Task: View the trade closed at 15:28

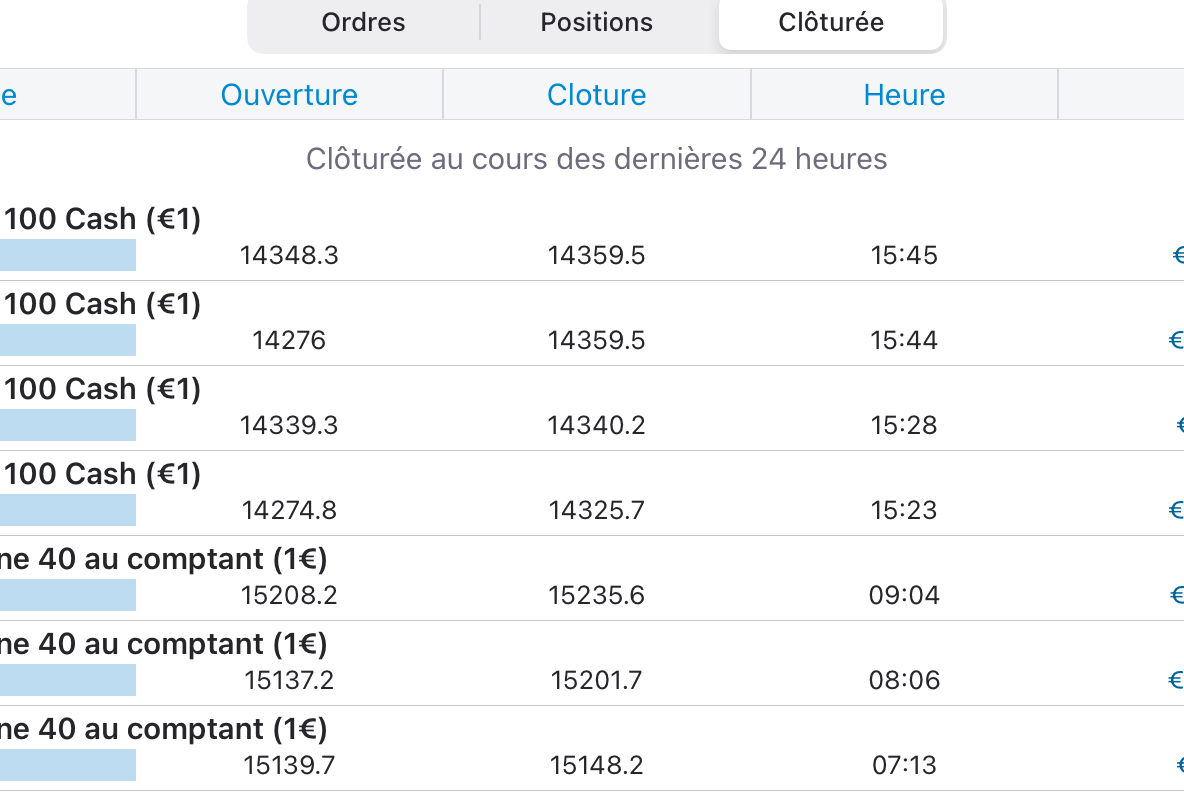Action: [x=596, y=409]
